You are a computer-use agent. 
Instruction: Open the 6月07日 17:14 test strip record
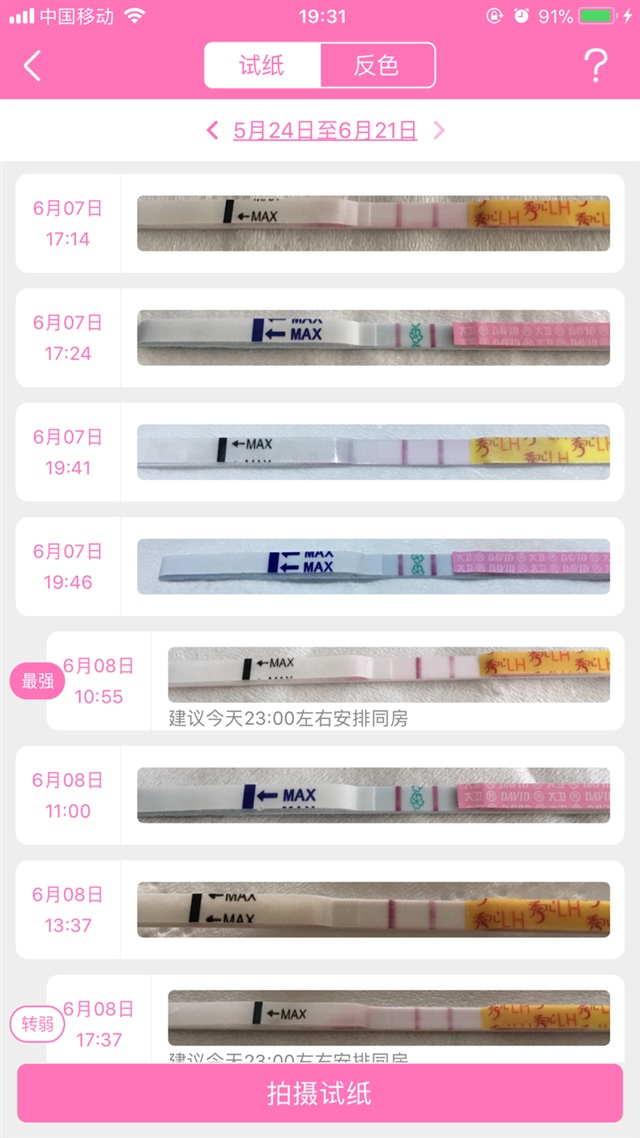[373, 223]
